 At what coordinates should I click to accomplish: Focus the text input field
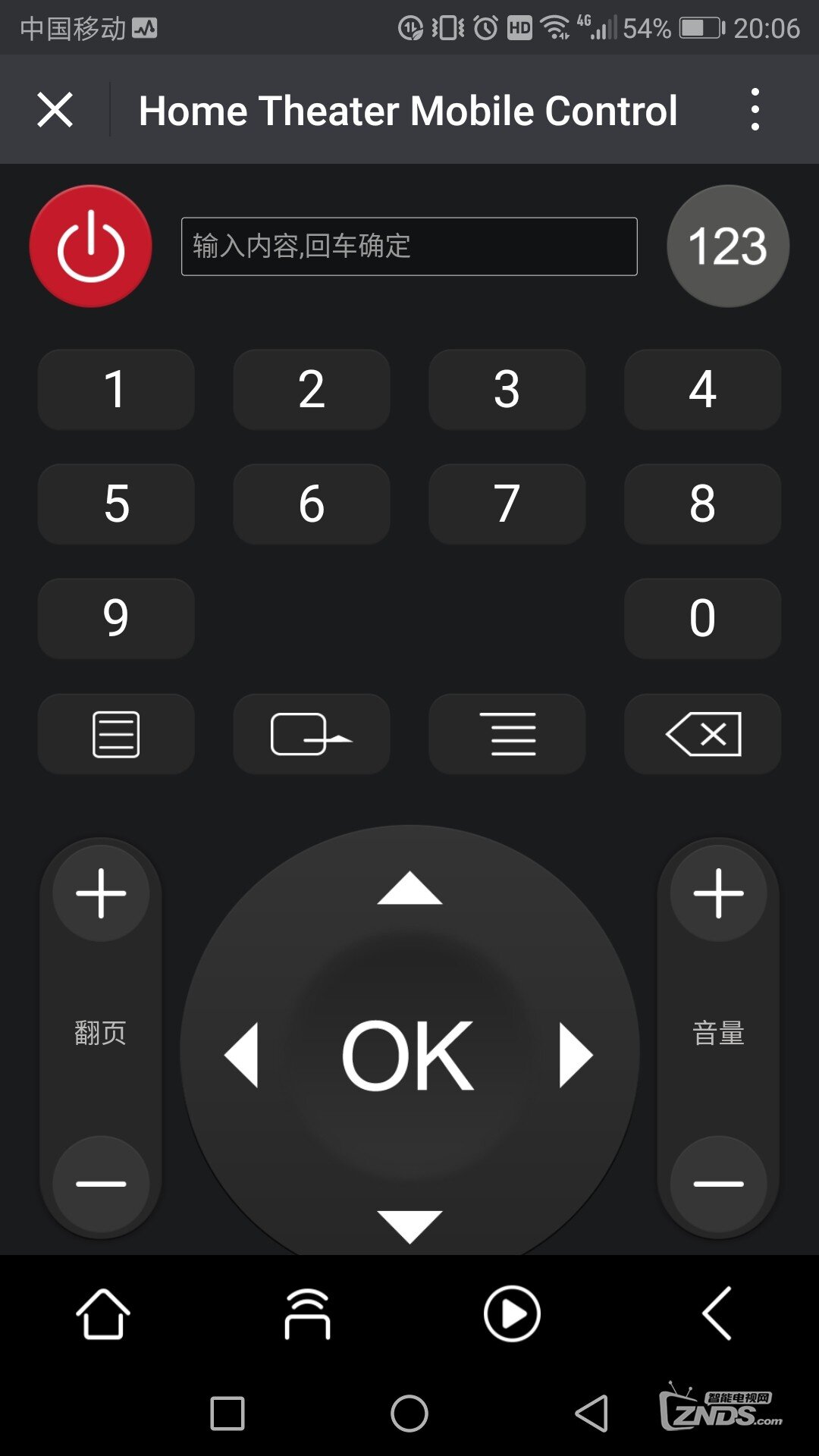[x=409, y=246]
